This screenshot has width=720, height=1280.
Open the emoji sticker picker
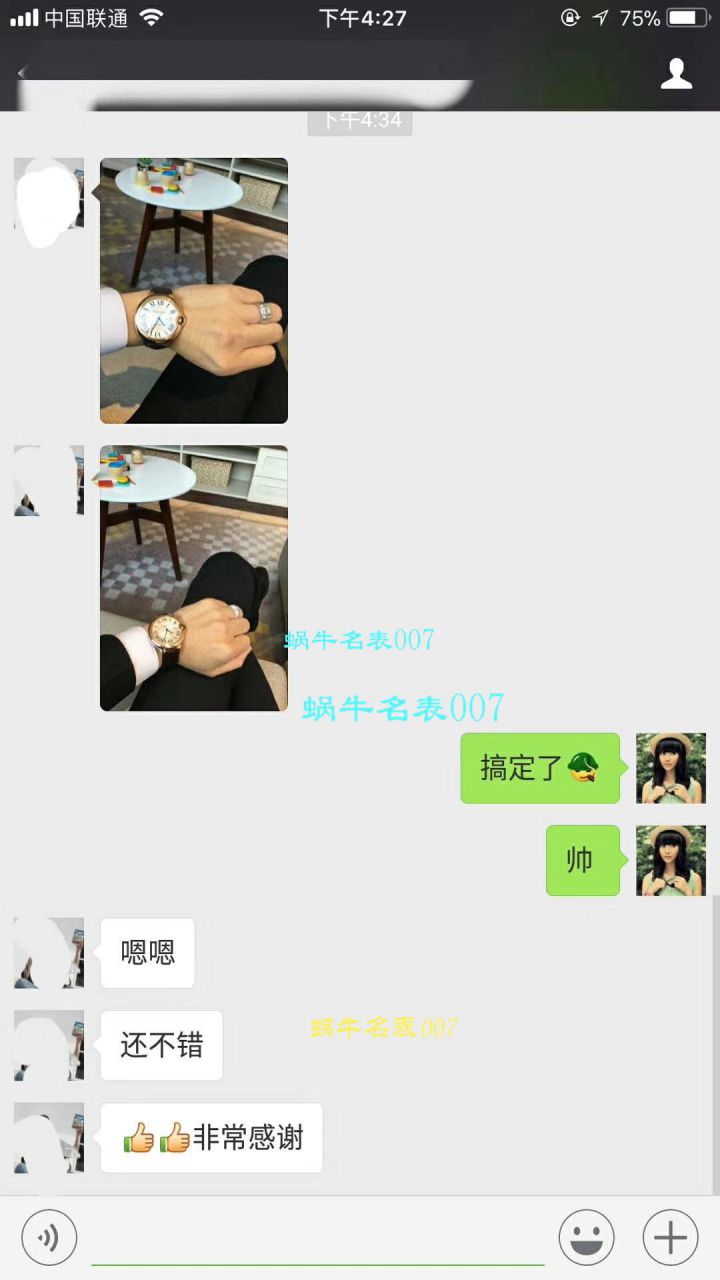point(586,1237)
